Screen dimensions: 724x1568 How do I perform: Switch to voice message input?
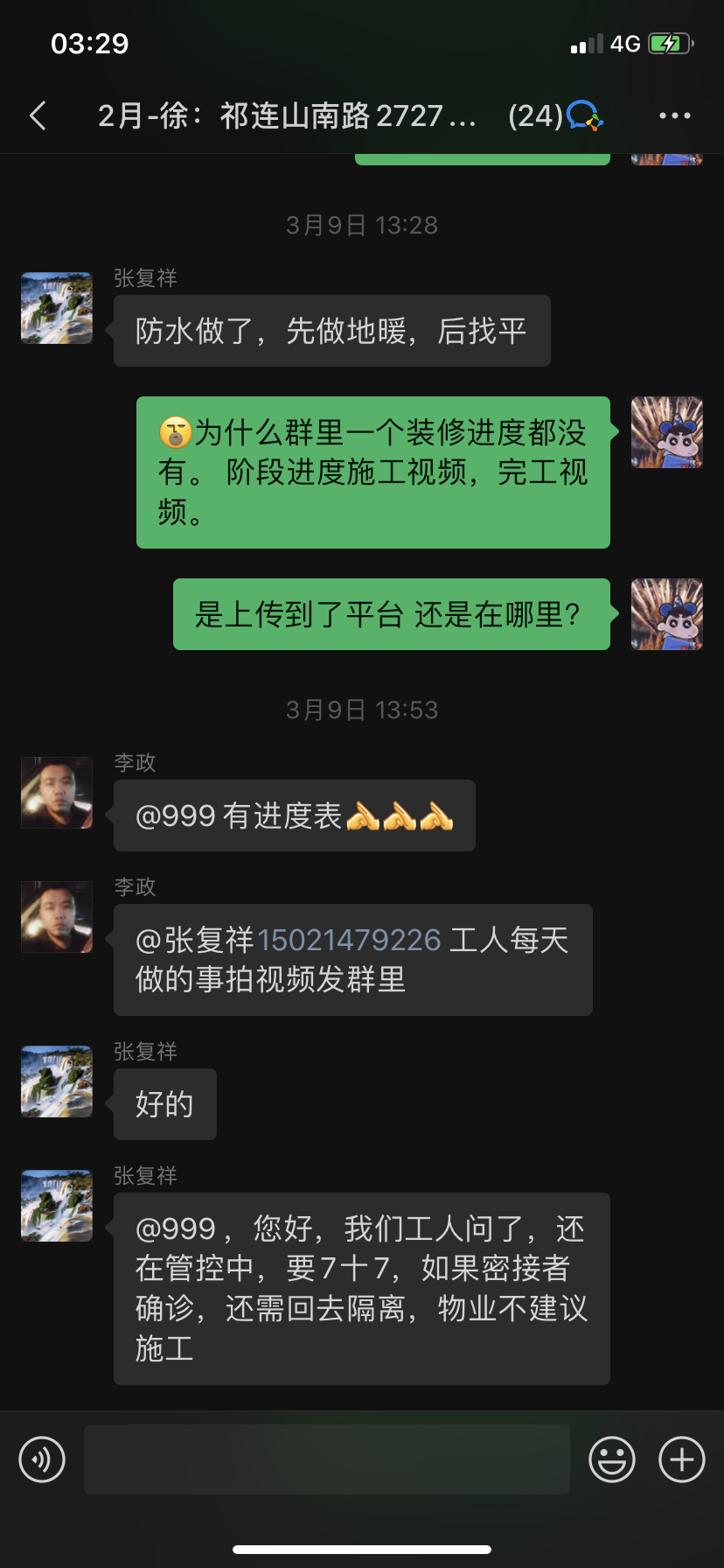(42, 1459)
